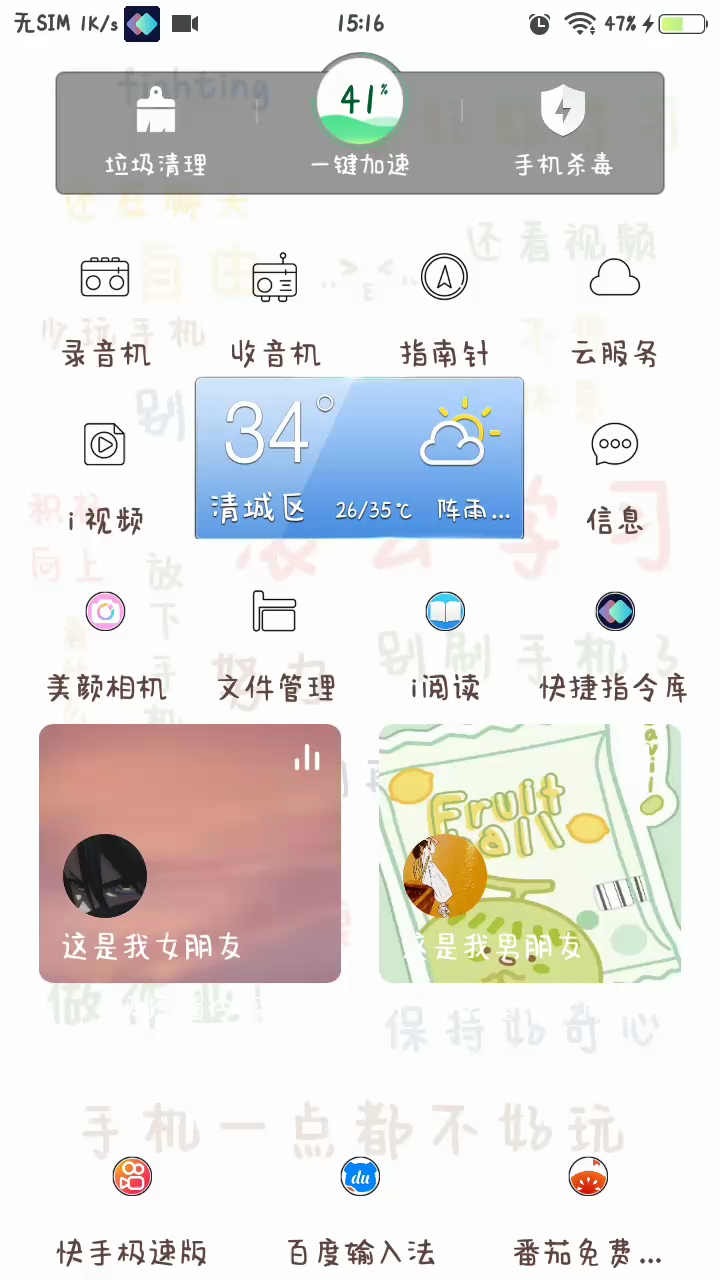Launch the i视频 video app
This screenshot has height=1280, width=720.
105,444
